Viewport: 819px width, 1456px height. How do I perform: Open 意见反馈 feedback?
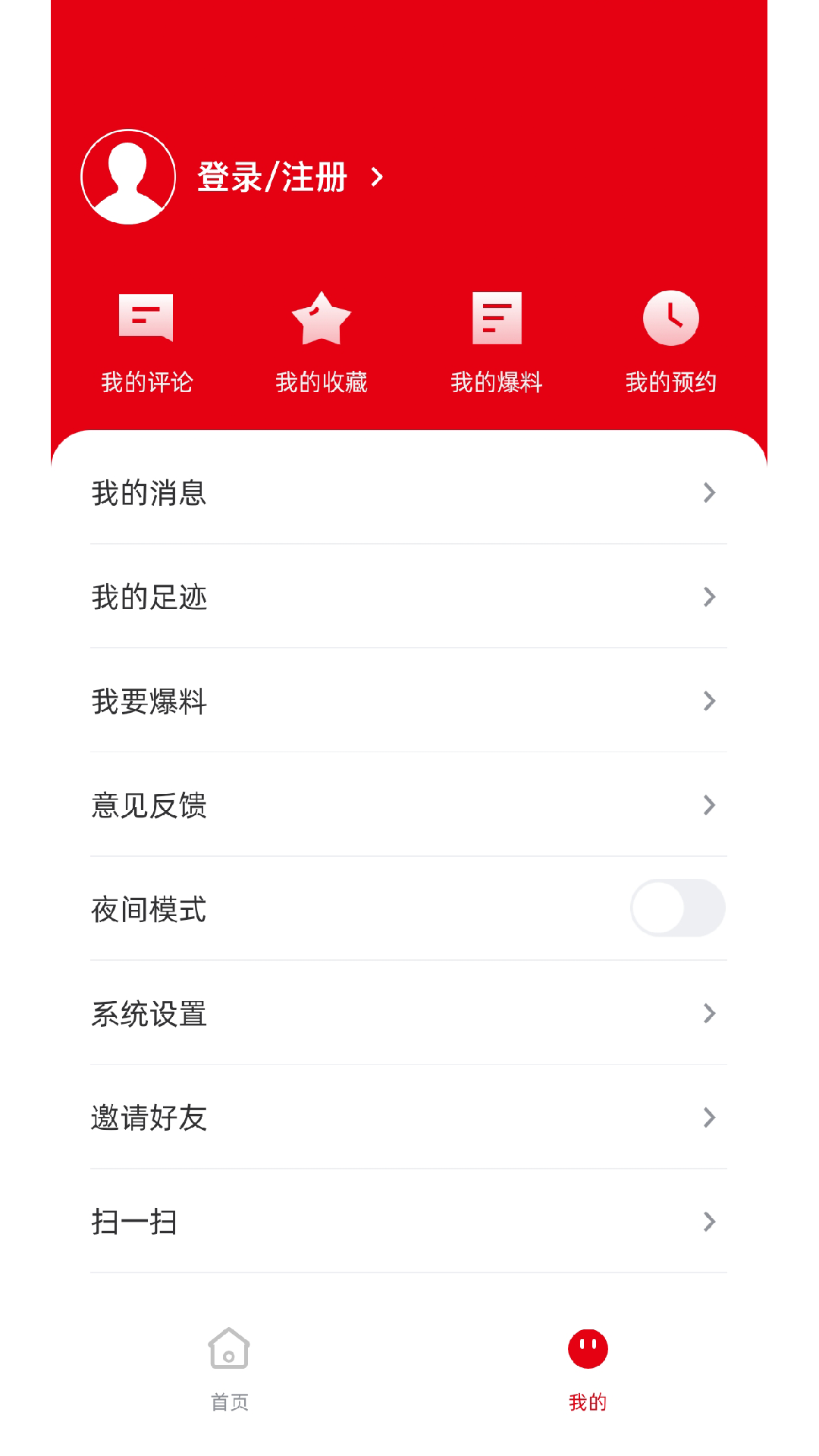[408, 805]
